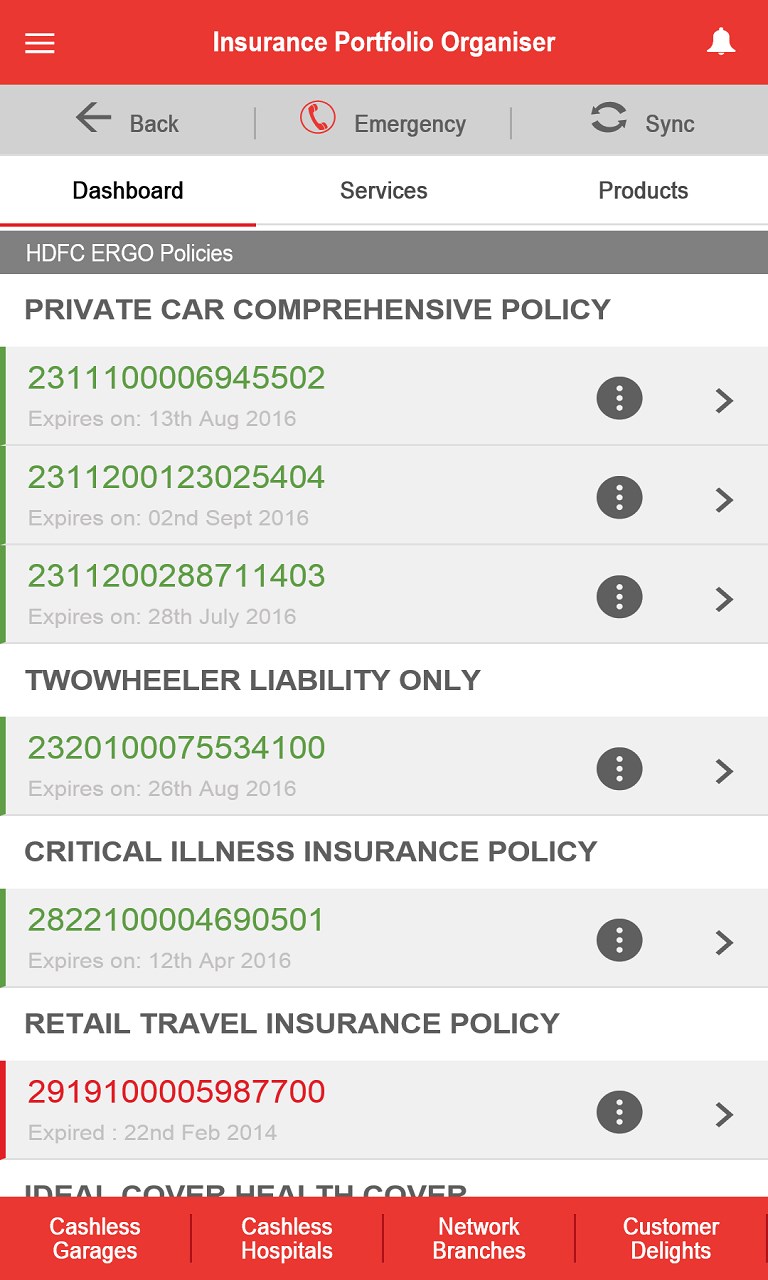Open the options menu for policy 2311100006945502

[619, 398]
